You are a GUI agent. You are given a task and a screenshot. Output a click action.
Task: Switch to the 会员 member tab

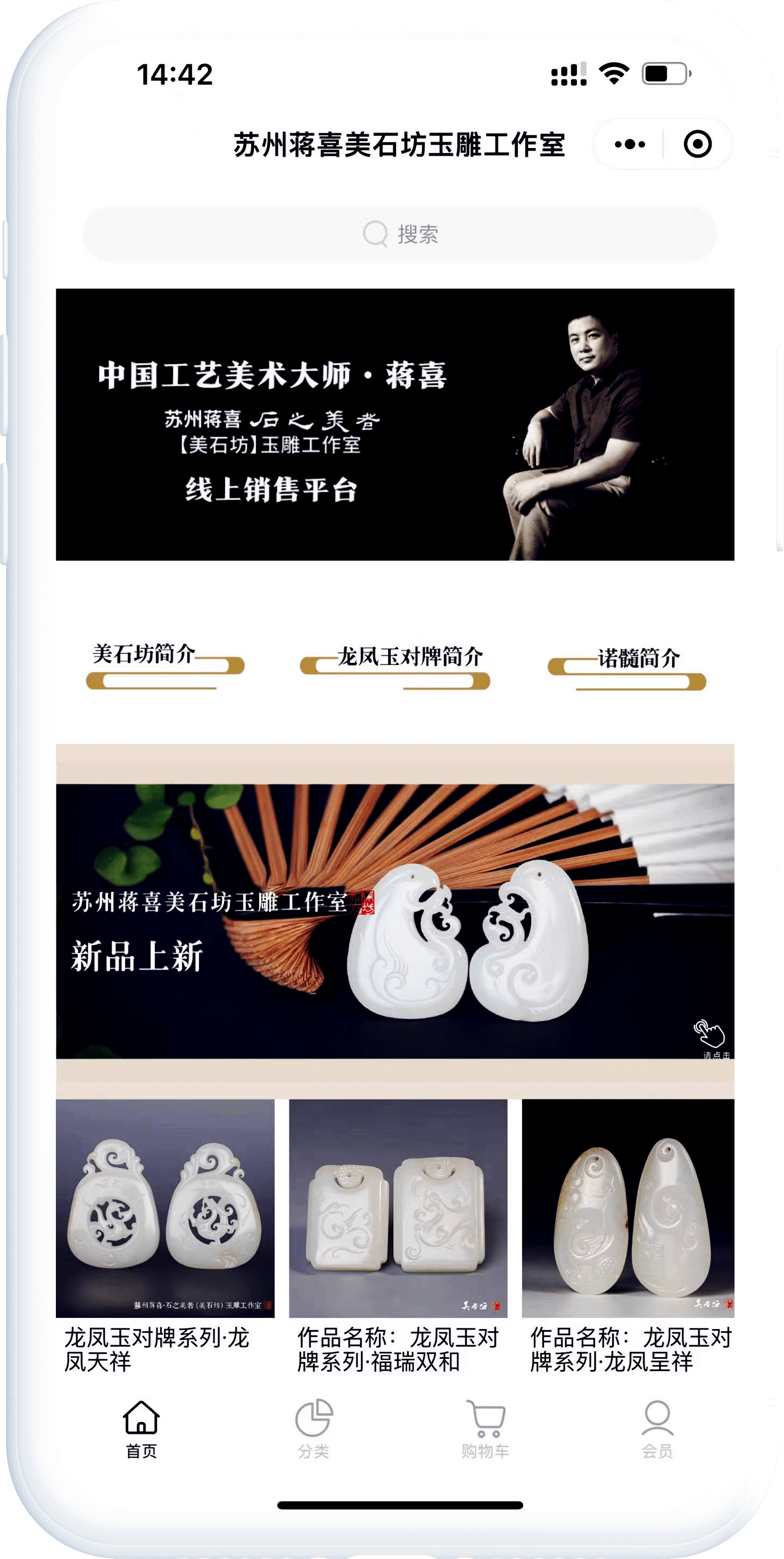(x=657, y=1429)
